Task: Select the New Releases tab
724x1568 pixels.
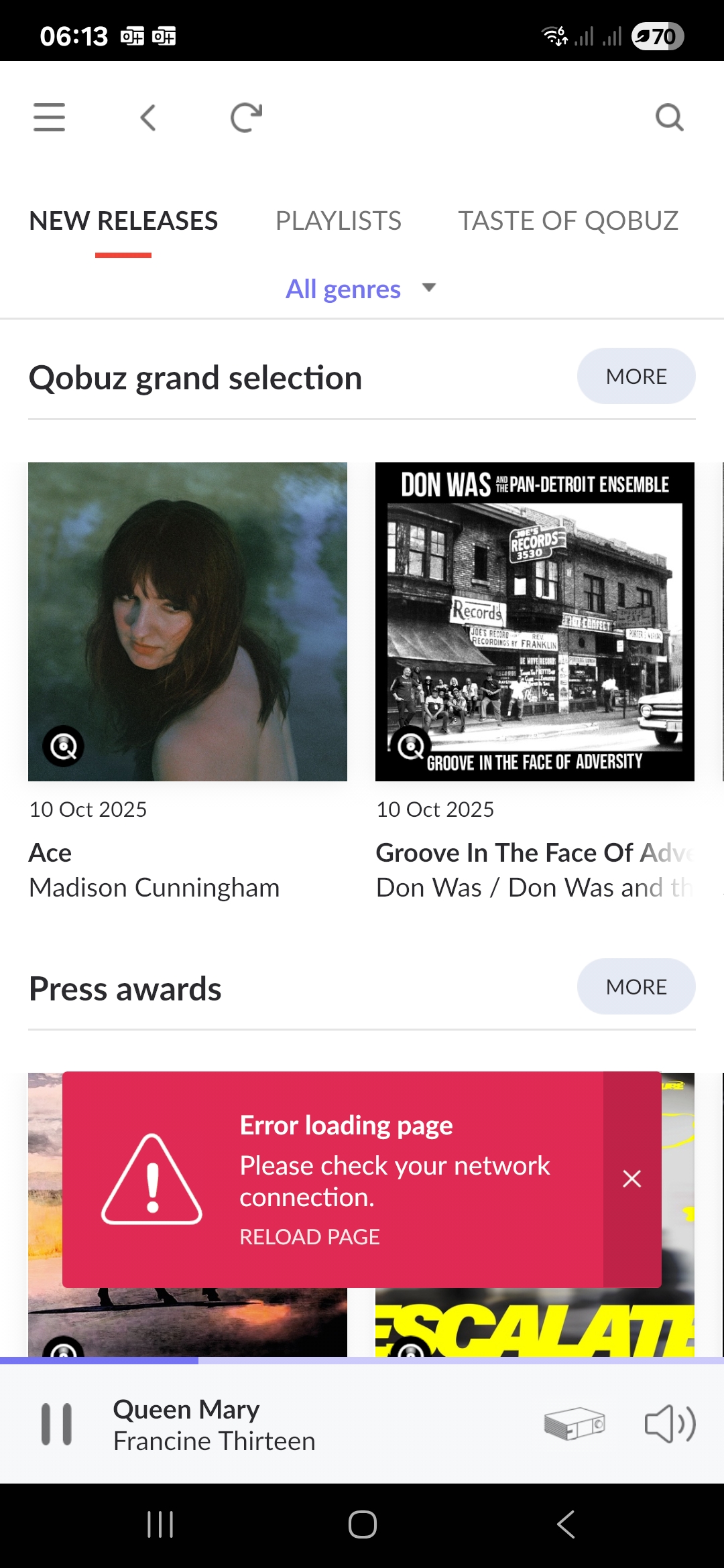Action: pyautogui.click(x=123, y=221)
